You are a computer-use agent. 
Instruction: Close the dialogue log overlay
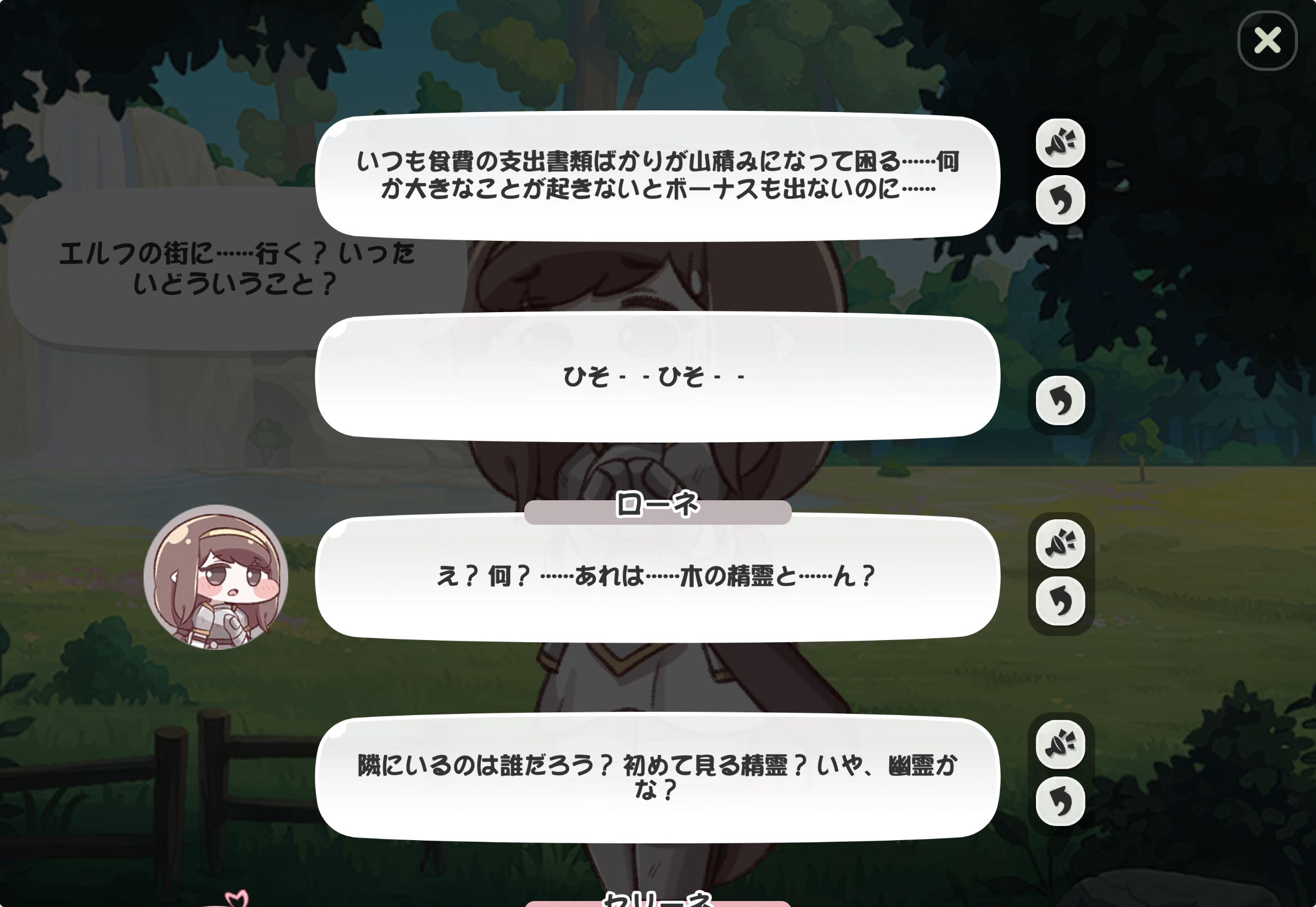pyautogui.click(x=1267, y=40)
